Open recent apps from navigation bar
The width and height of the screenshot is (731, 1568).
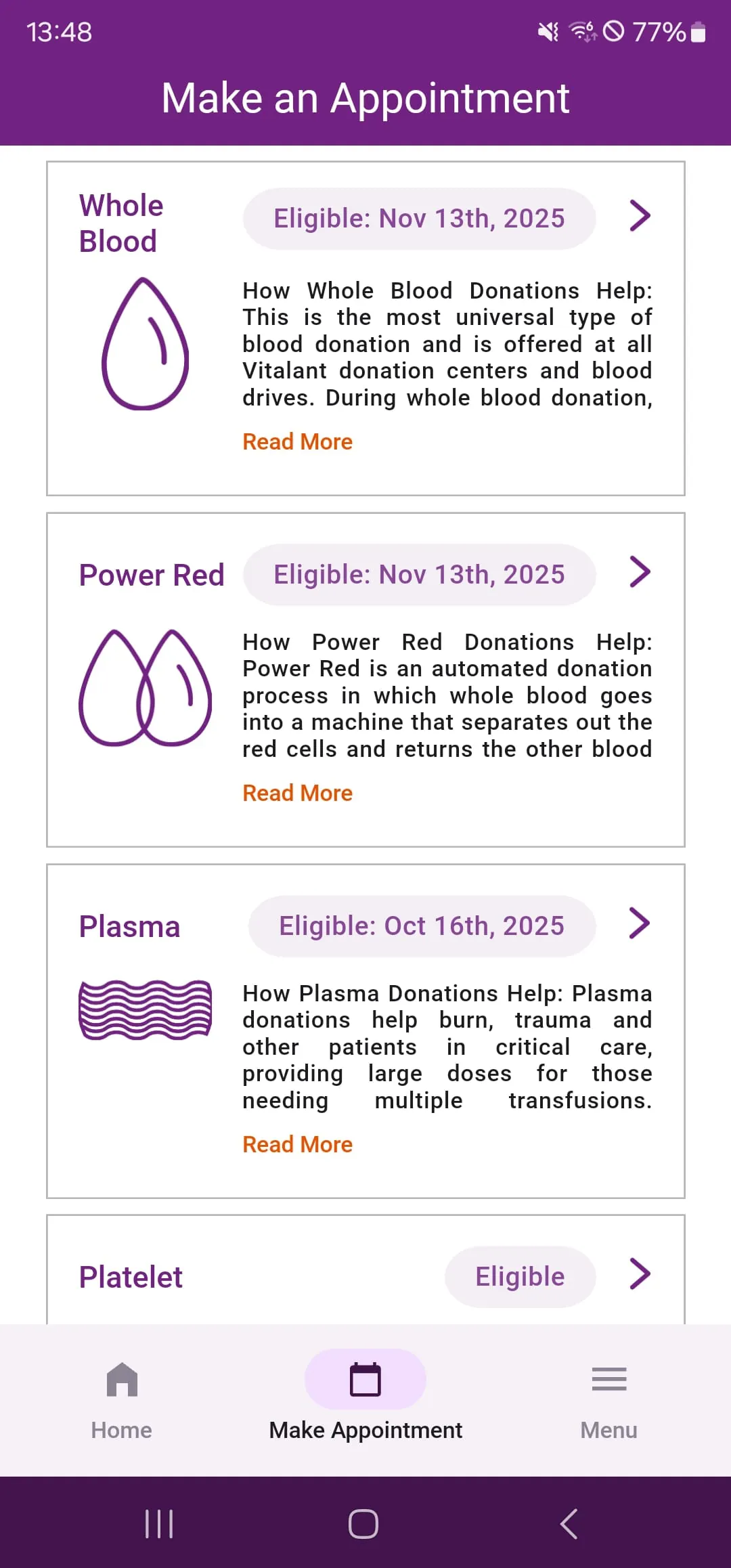click(x=160, y=1524)
